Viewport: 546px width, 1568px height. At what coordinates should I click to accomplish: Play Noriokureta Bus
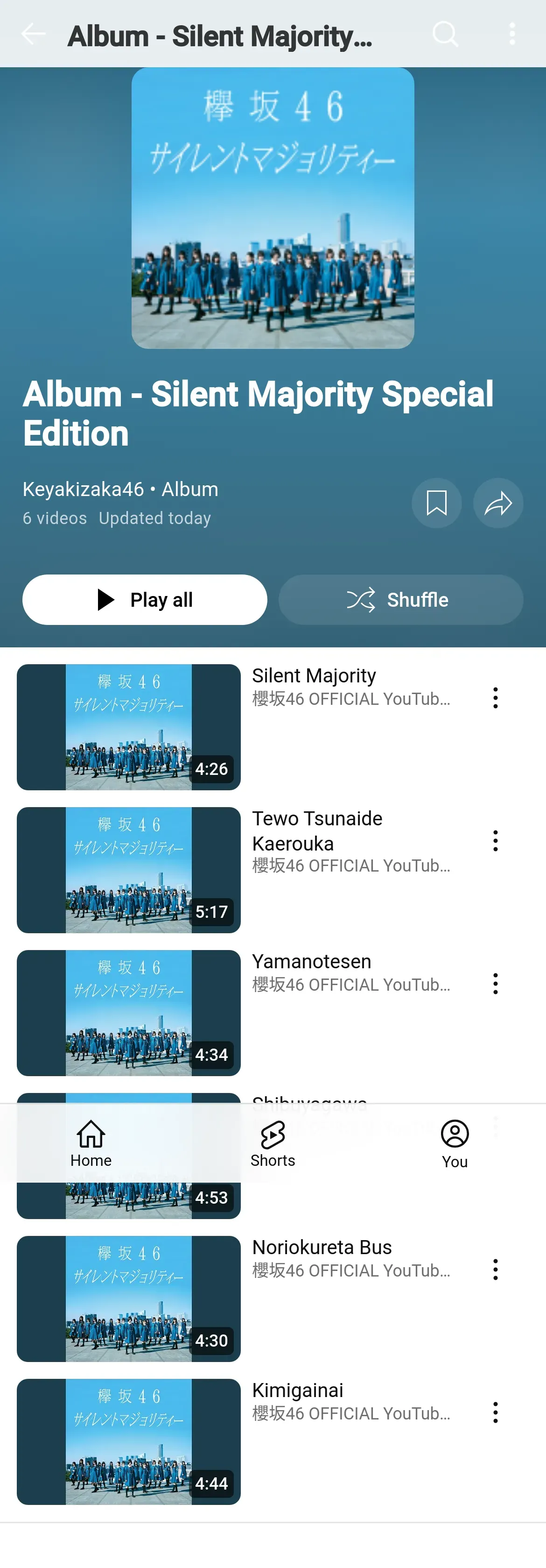pos(129,1298)
